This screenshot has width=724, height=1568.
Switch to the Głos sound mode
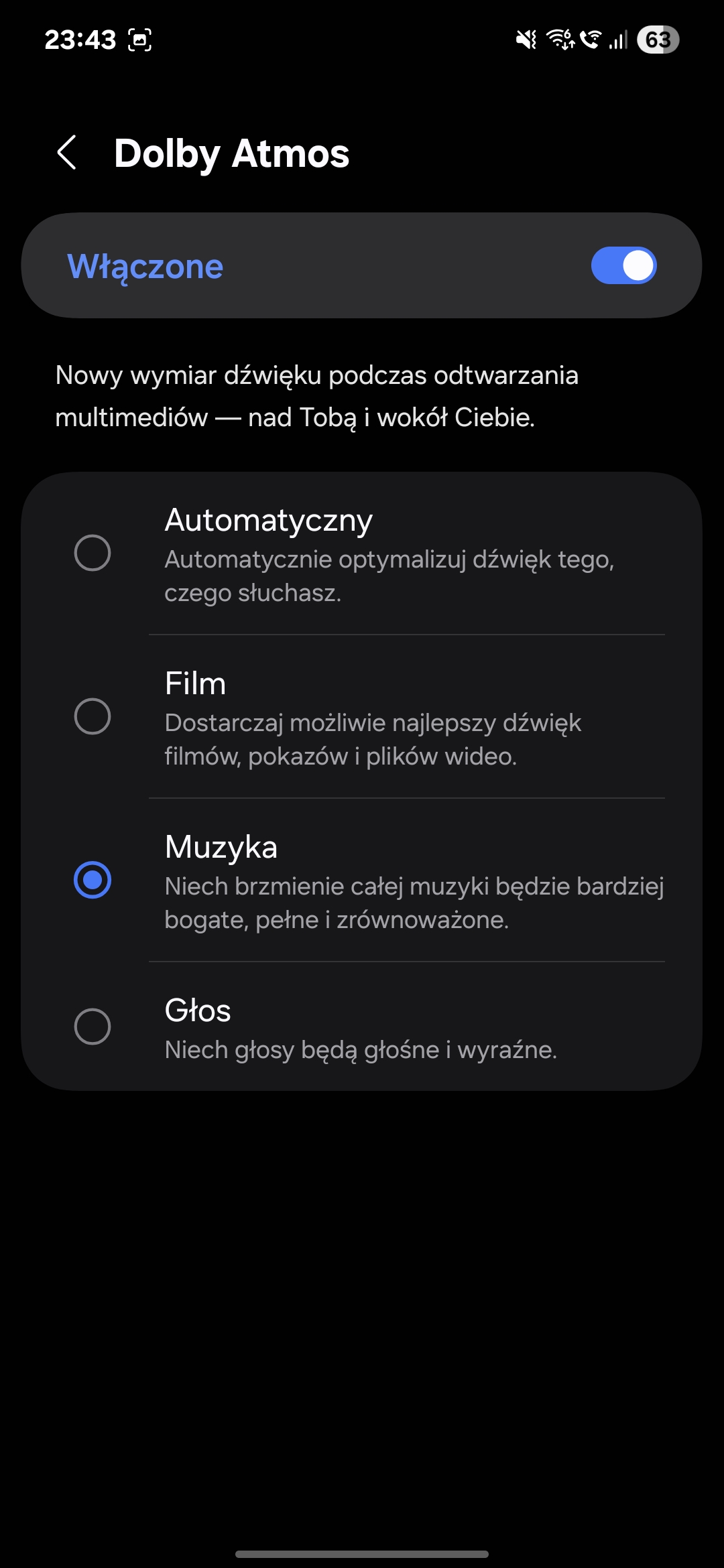point(93,1027)
